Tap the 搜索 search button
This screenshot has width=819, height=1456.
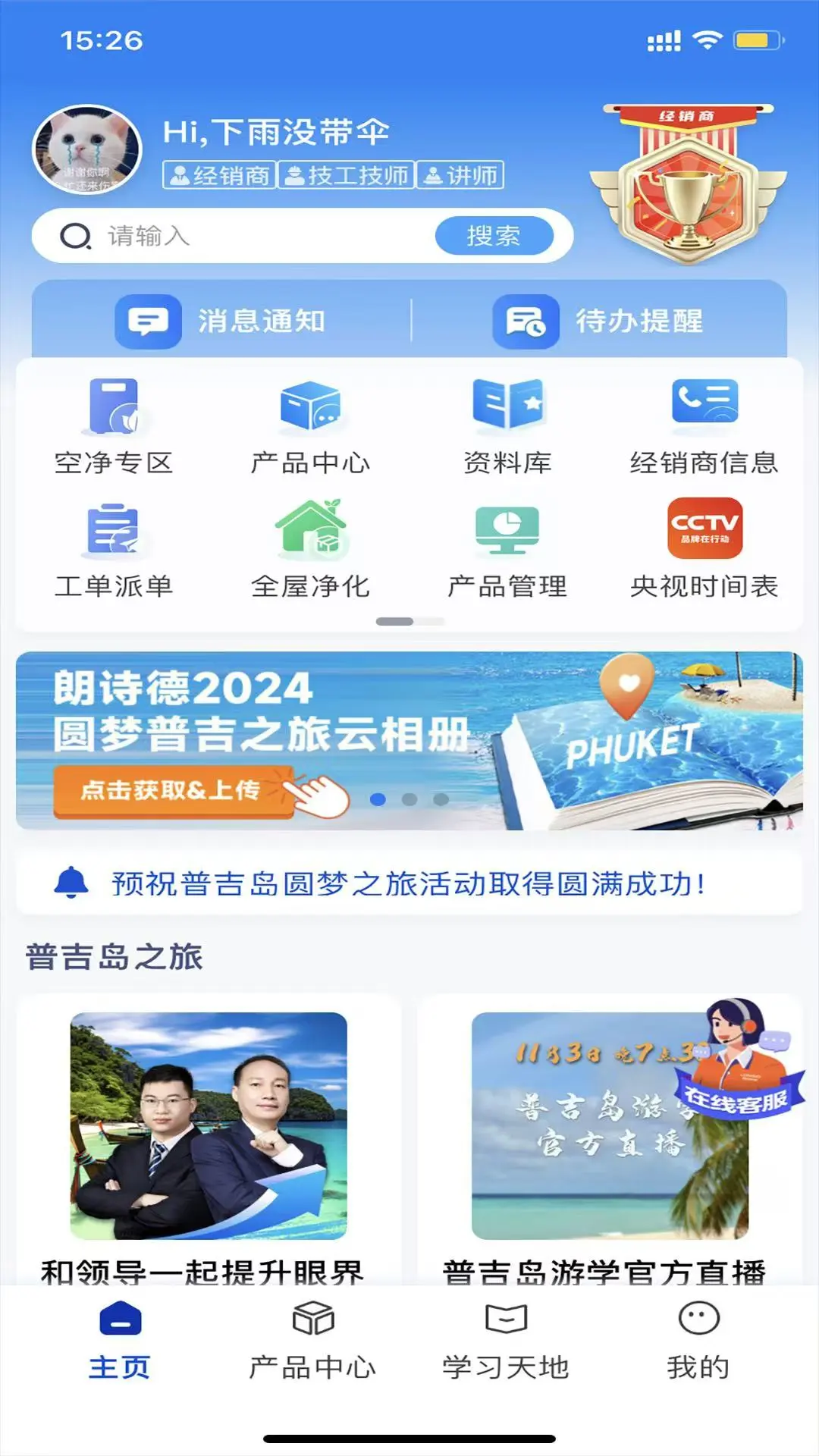496,236
